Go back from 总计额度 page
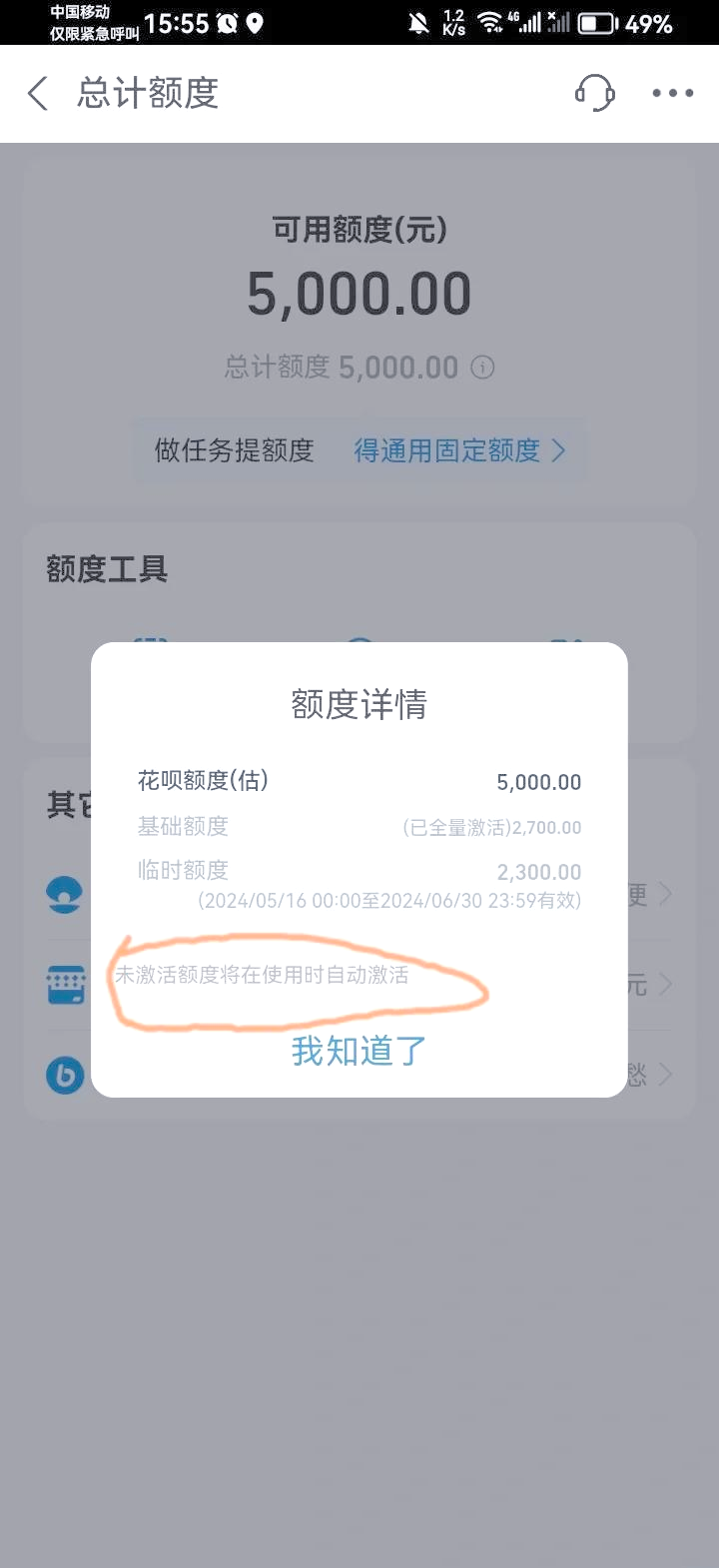The width and height of the screenshot is (719, 1568). click(x=38, y=94)
